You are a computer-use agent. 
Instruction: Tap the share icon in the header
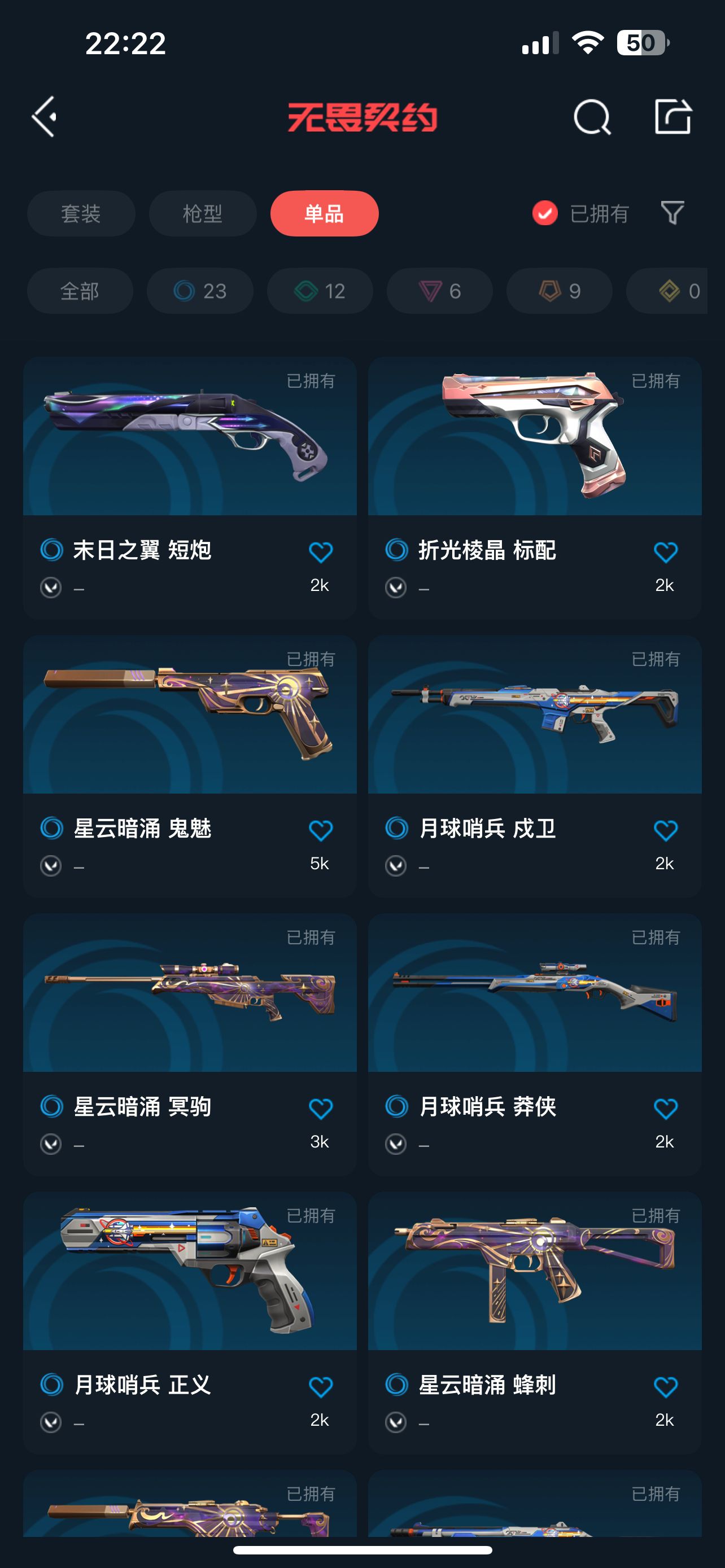(x=672, y=116)
